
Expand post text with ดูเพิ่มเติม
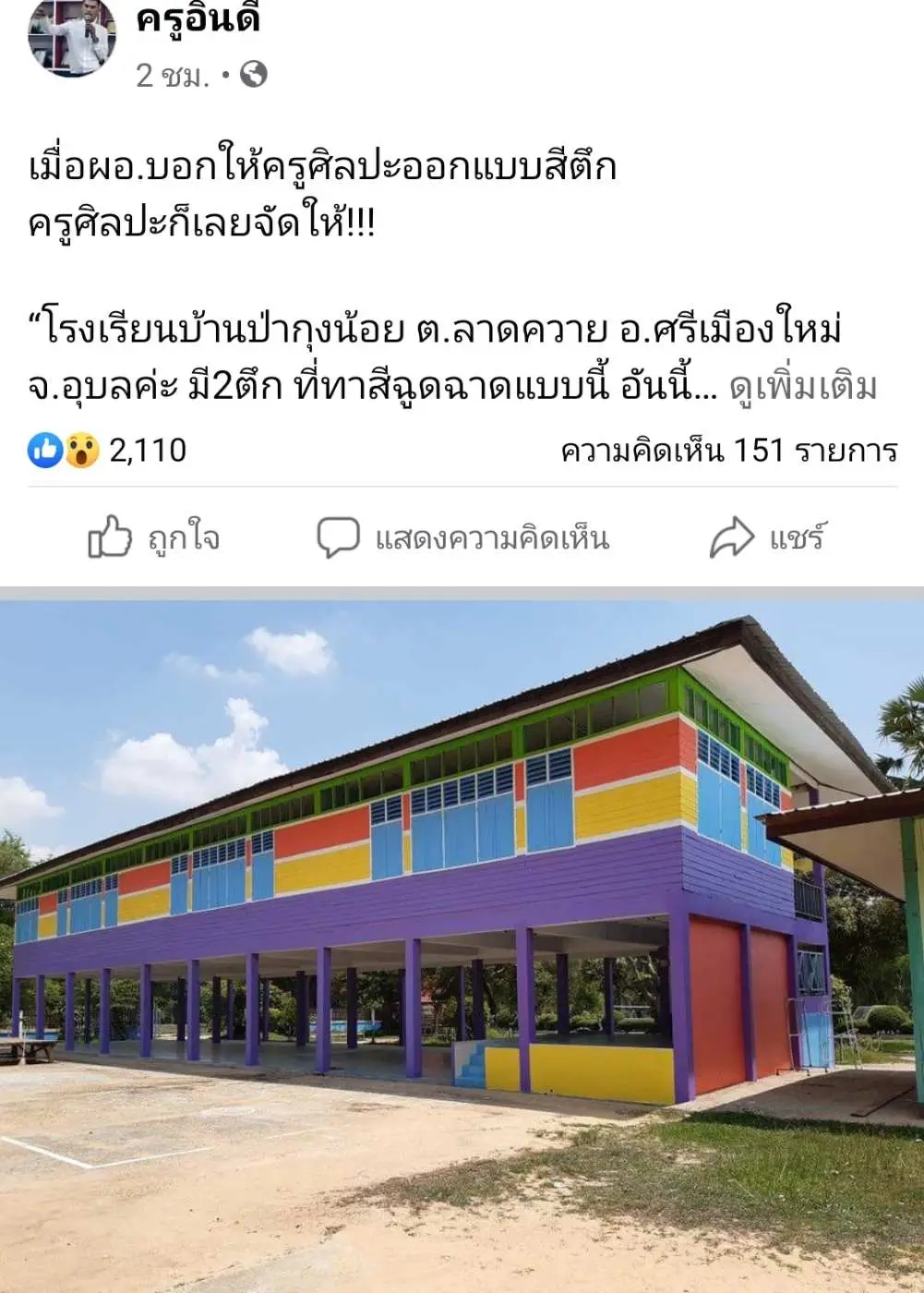coord(802,387)
